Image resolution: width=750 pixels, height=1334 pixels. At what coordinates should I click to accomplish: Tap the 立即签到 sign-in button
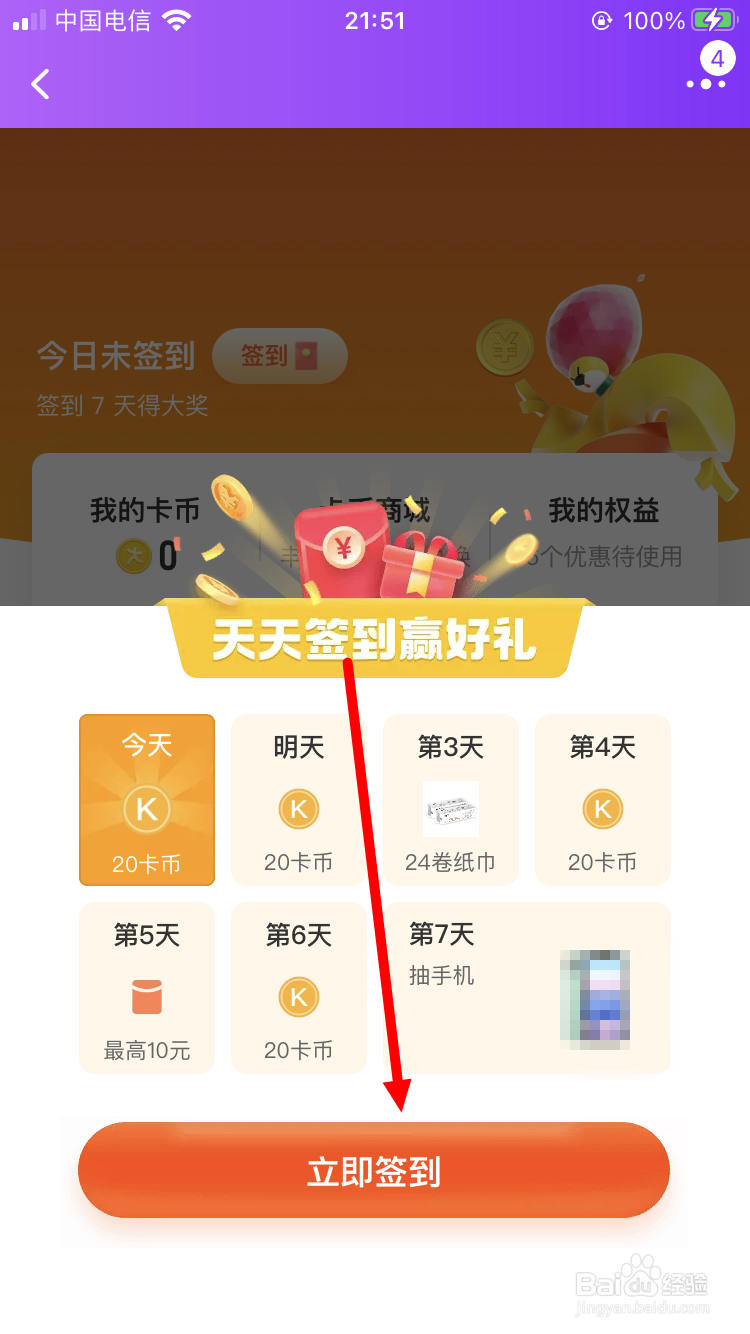(375, 1170)
